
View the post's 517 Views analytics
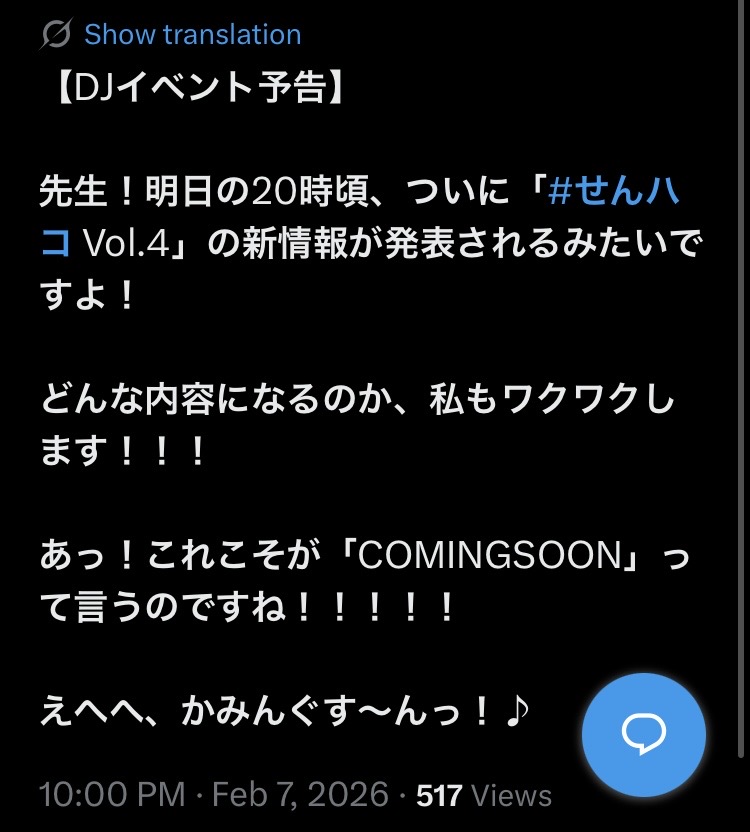[484, 796]
